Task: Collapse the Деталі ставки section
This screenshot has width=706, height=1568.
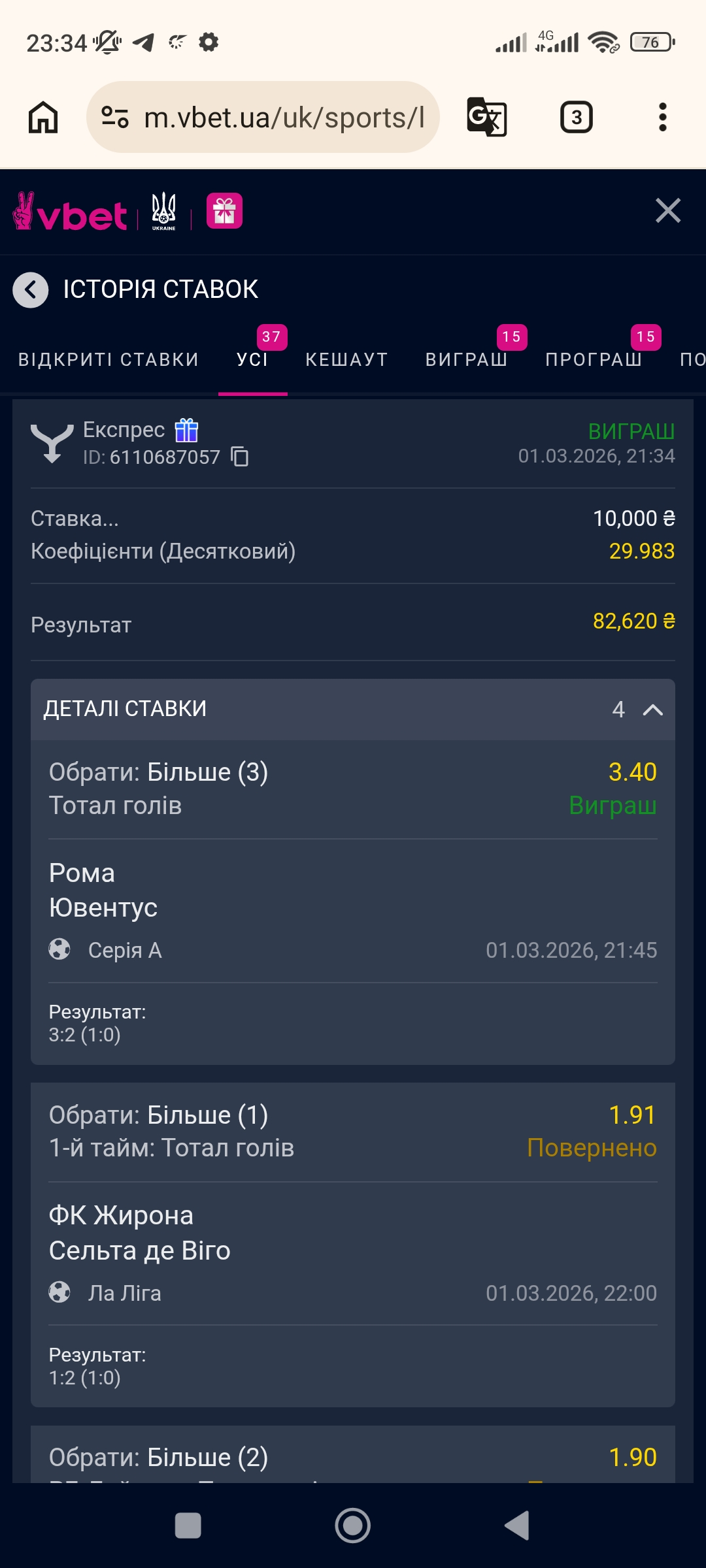Action: click(652, 710)
